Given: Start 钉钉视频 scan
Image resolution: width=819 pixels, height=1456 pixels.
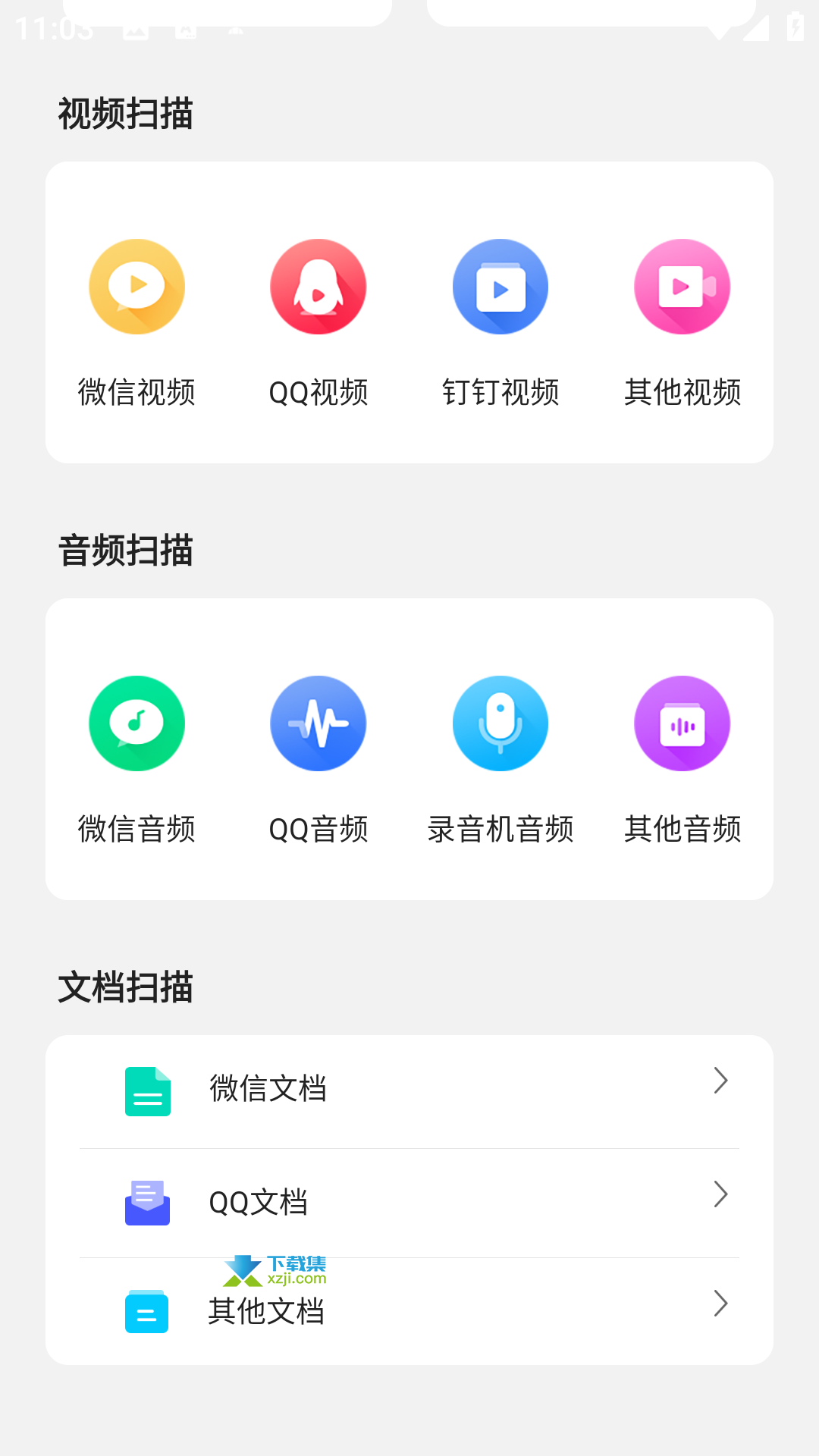Looking at the screenshot, I should [500, 287].
